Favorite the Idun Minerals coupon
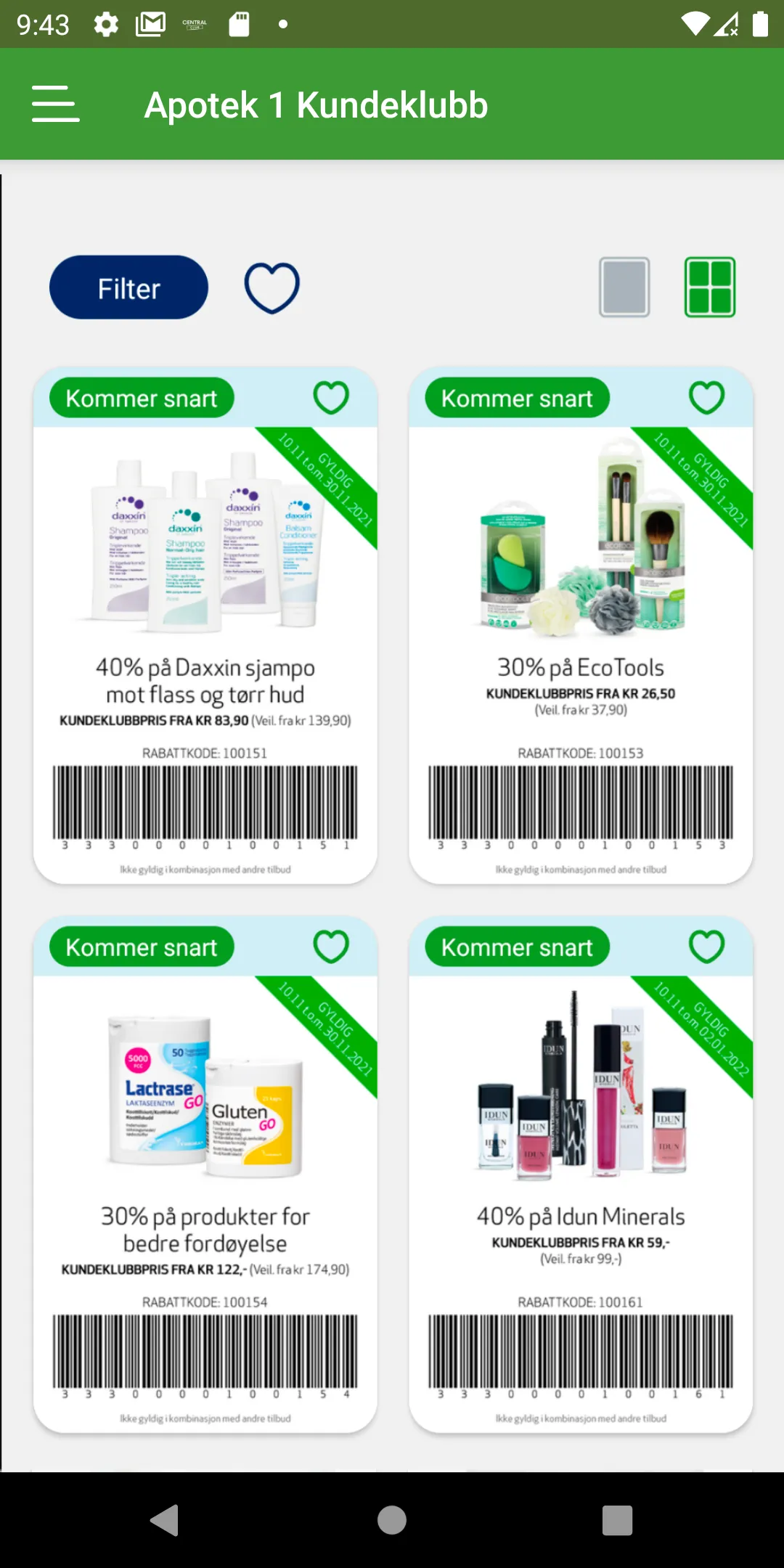The height and width of the screenshot is (1568, 784). (706, 946)
